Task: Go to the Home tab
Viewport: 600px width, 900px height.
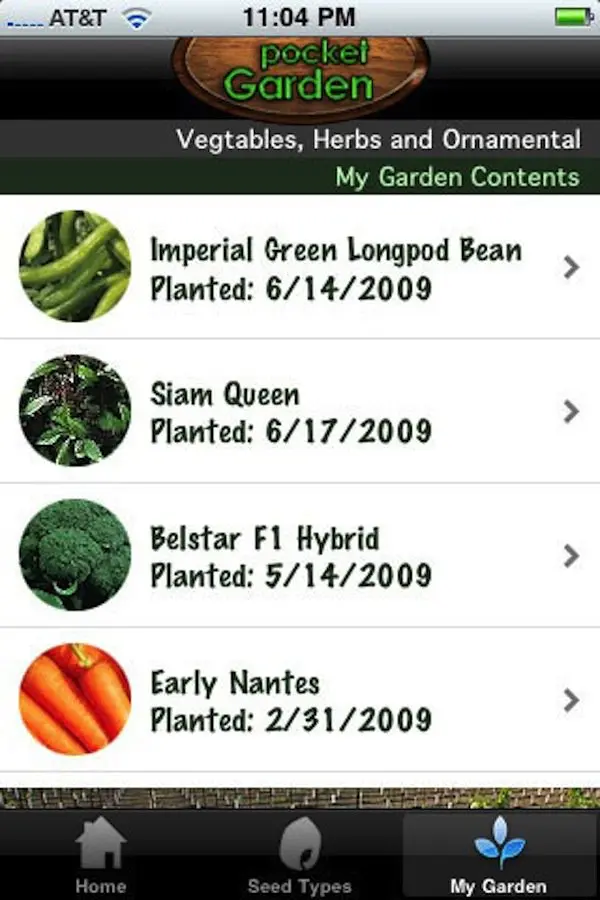Action: coord(101,856)
